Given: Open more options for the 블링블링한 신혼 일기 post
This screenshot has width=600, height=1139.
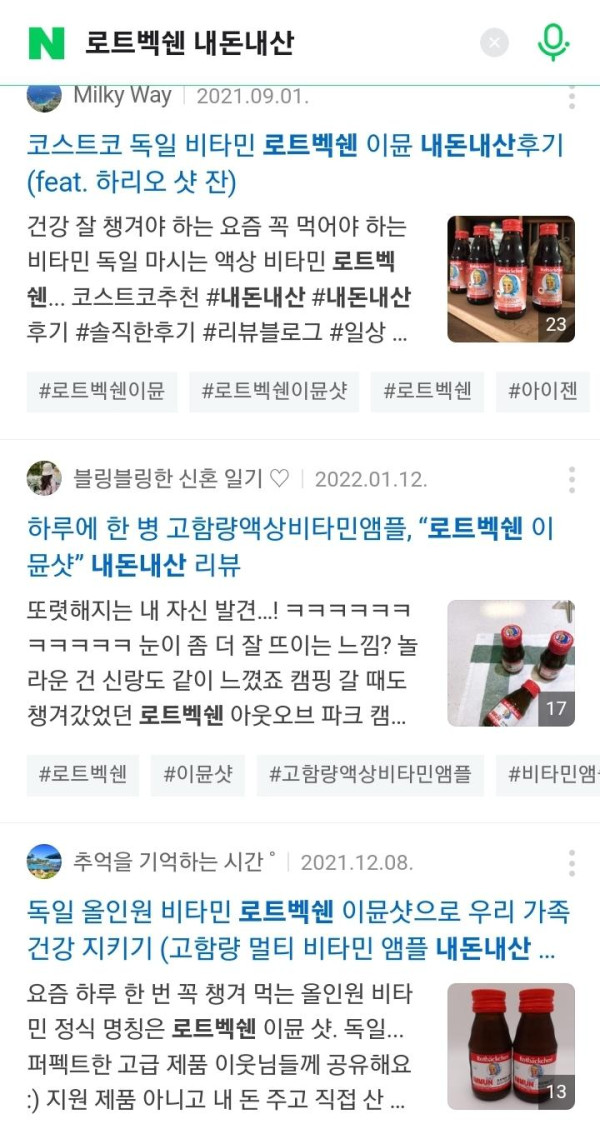Looking at the screenshot, I should coord(572,479).
